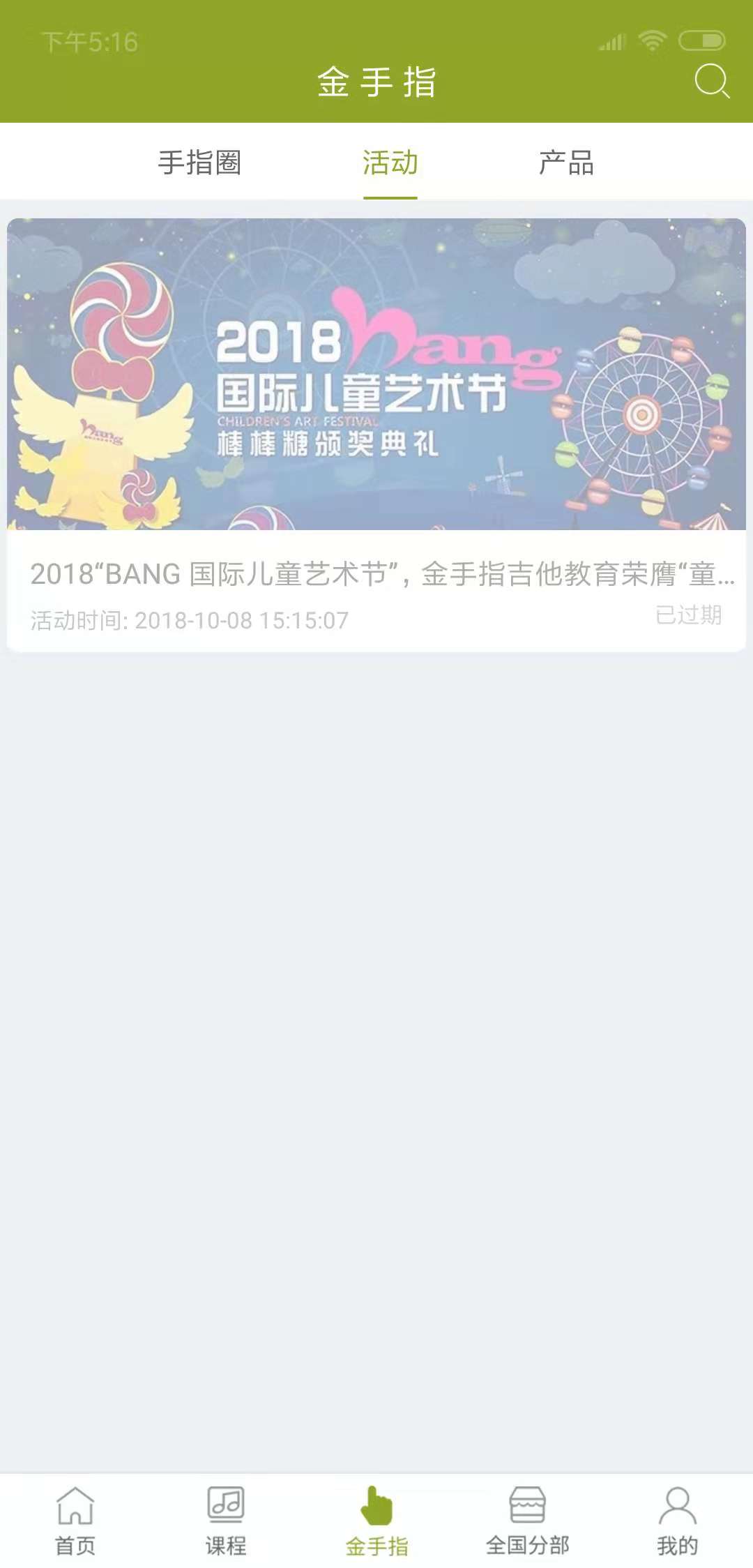753x1568 pixels.
Task: Open the 2018 BANG 国际儿童艺术节 activity card
Action: [376, 434]
